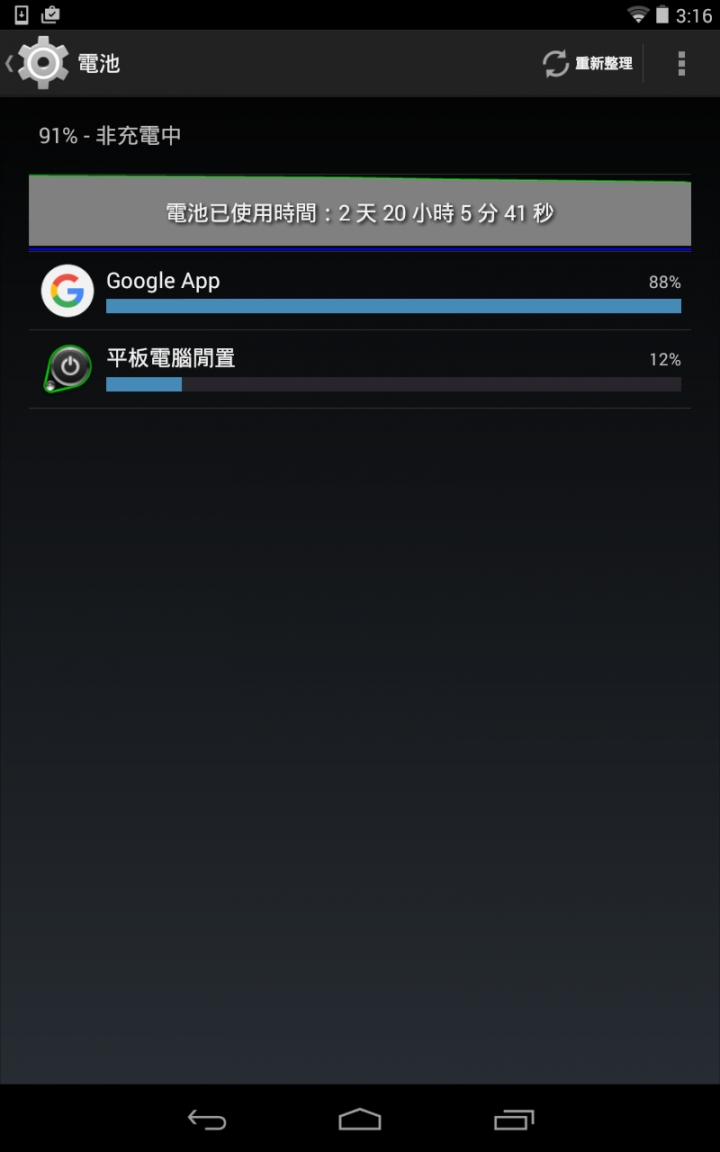
Task: Tap the 重新整理 refresh button
Action: coord(588,63)
